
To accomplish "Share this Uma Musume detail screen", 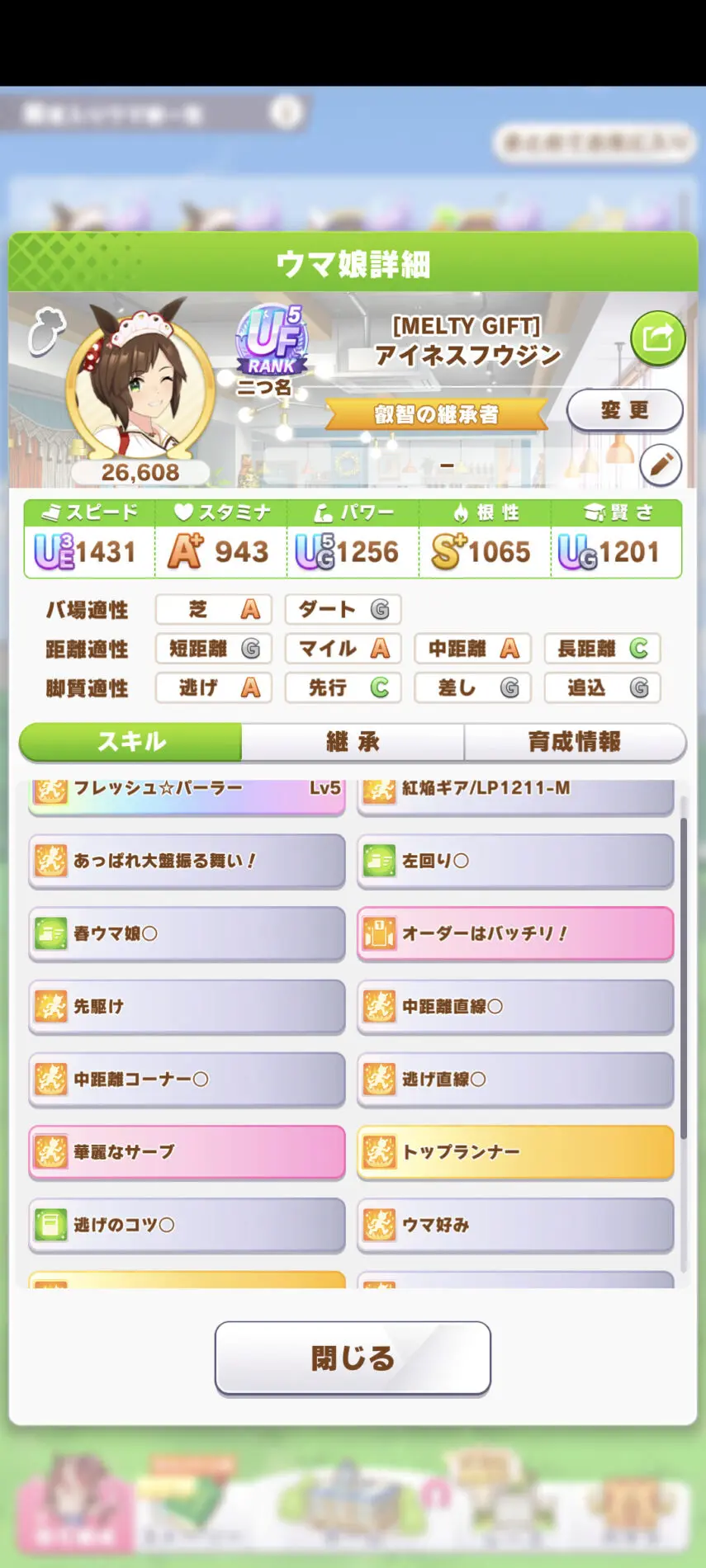I will tap(657, 338).
